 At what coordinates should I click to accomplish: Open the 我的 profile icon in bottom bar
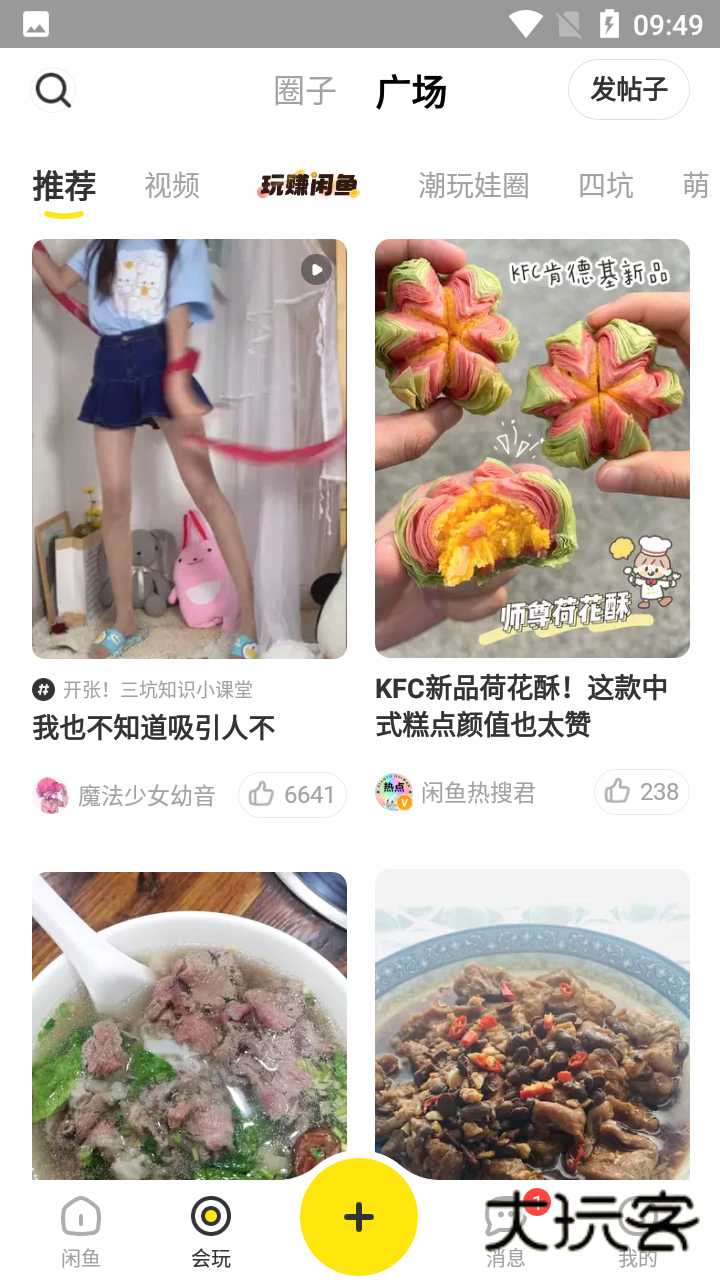632,1214
